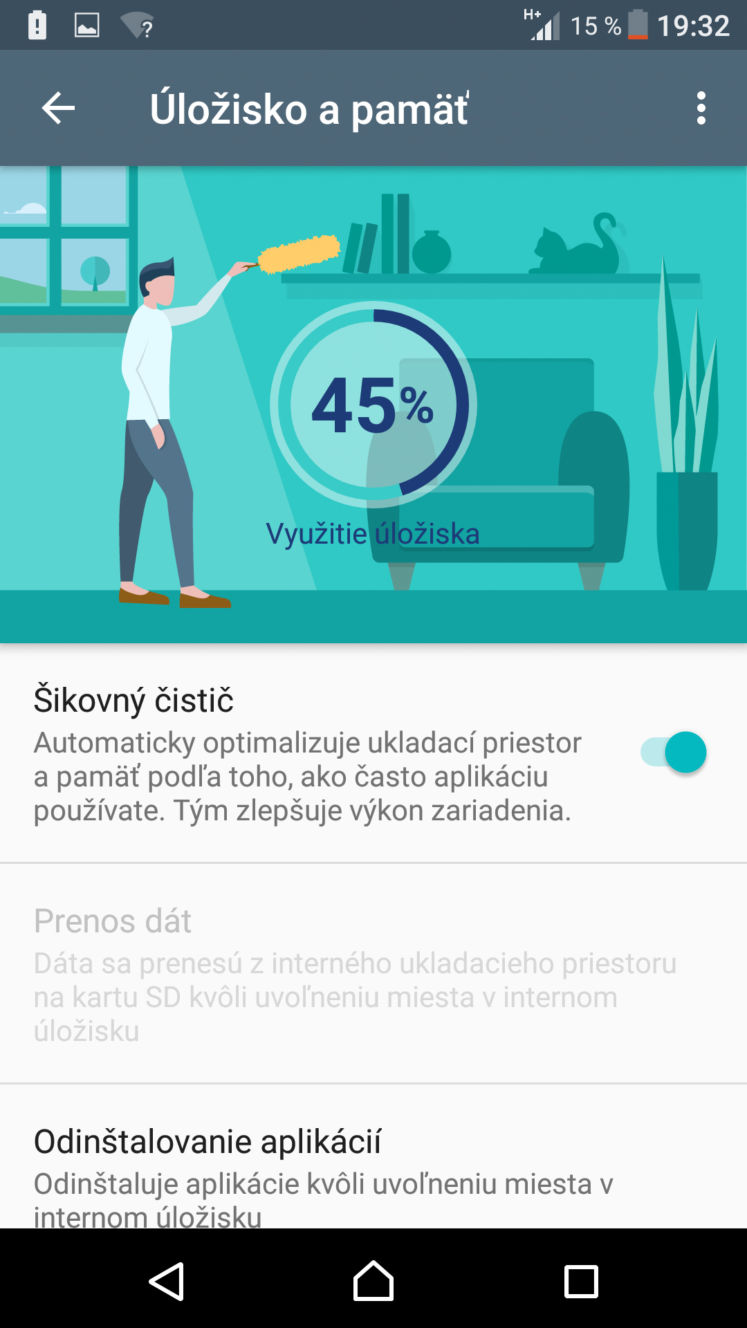Screen dimensions: 747x1328
Task: Go back using the app bar arrow
Action: click(x=58, y=108)
